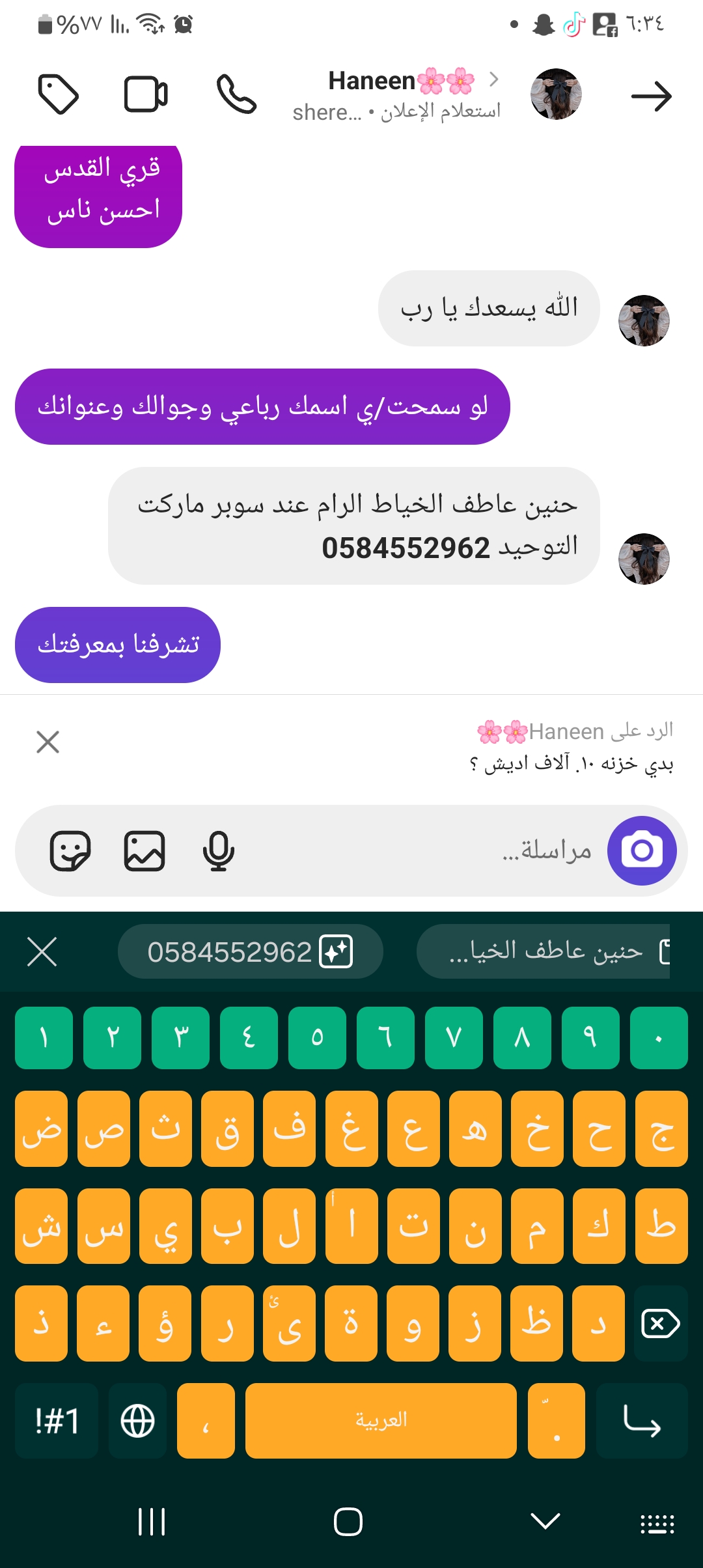This screenshot has width=703, height=1568.
Task: Switch keyboard language with globe key
Action: point(138,1421)
